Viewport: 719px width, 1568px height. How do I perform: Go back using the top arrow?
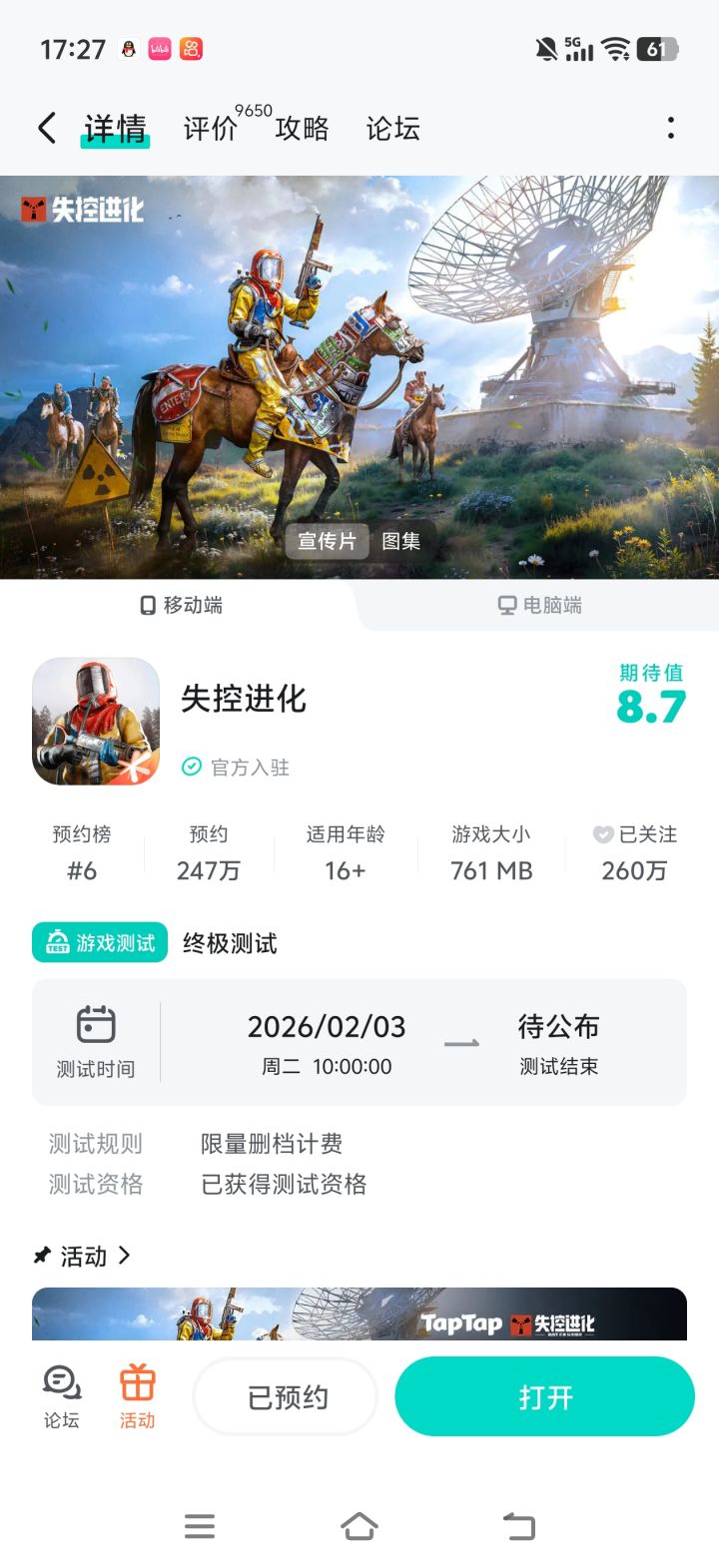[x=46, y=128]
